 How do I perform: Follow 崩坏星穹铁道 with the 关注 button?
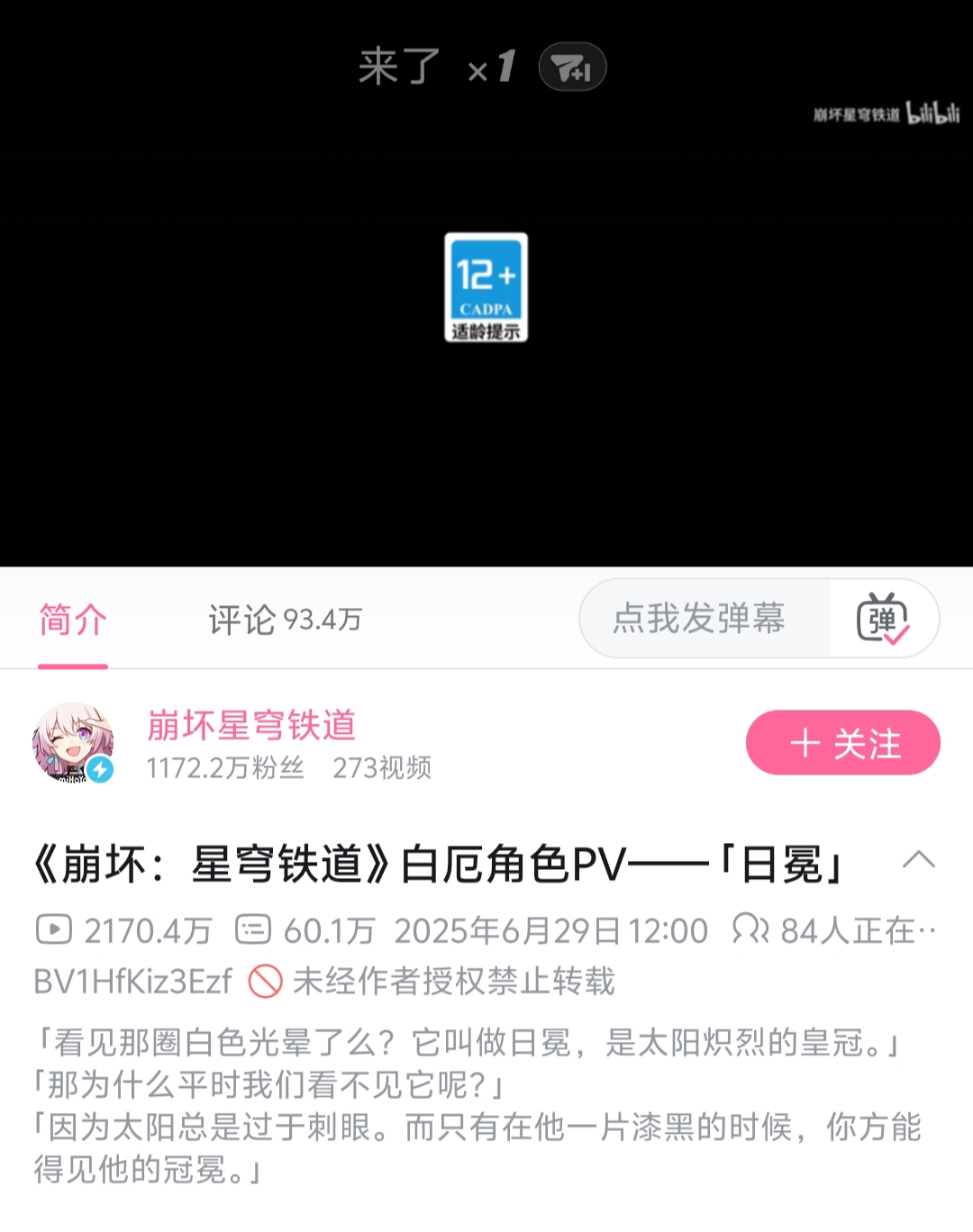pos(842,743)
